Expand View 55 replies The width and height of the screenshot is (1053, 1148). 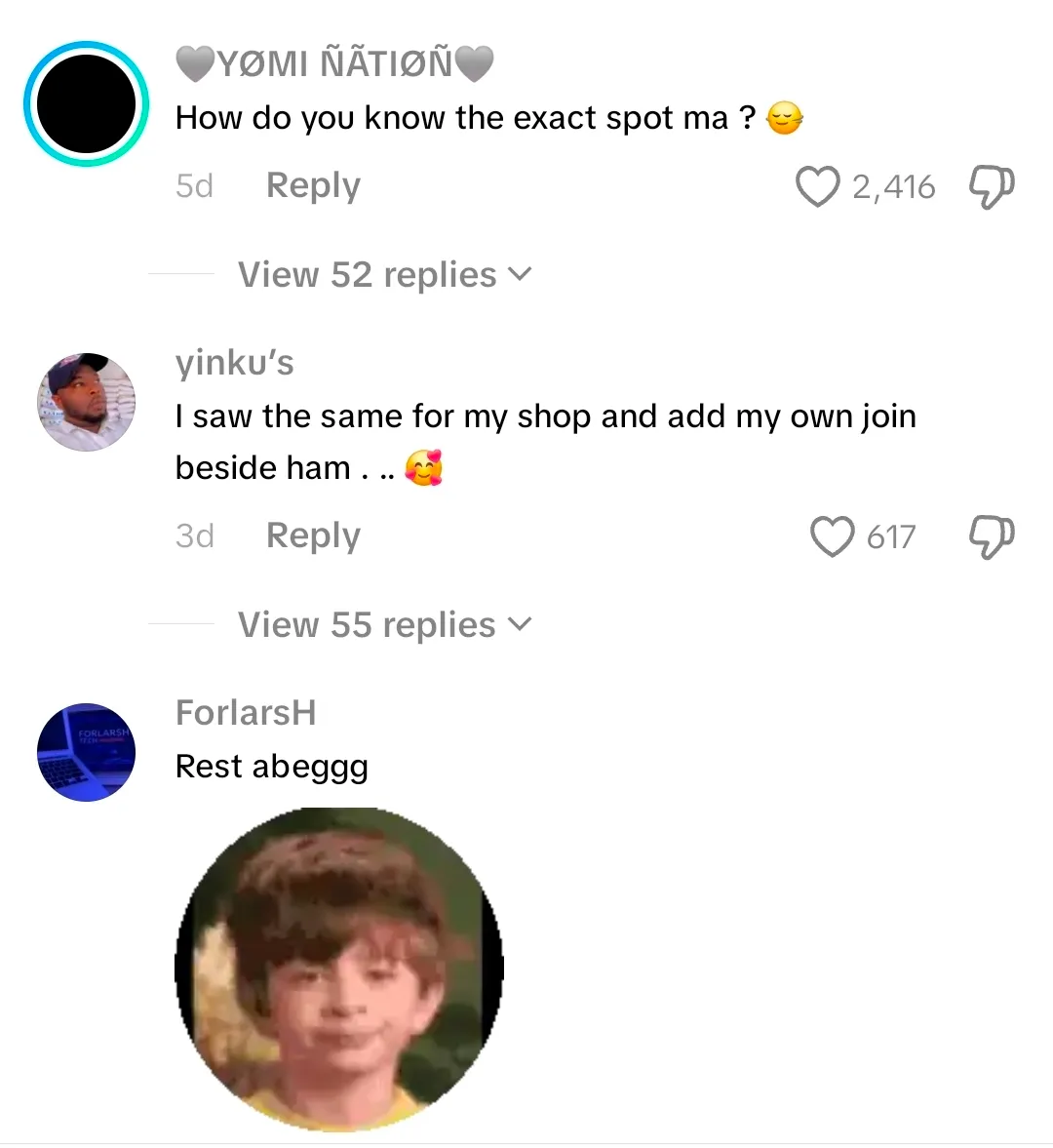click(x=384, y=625)
